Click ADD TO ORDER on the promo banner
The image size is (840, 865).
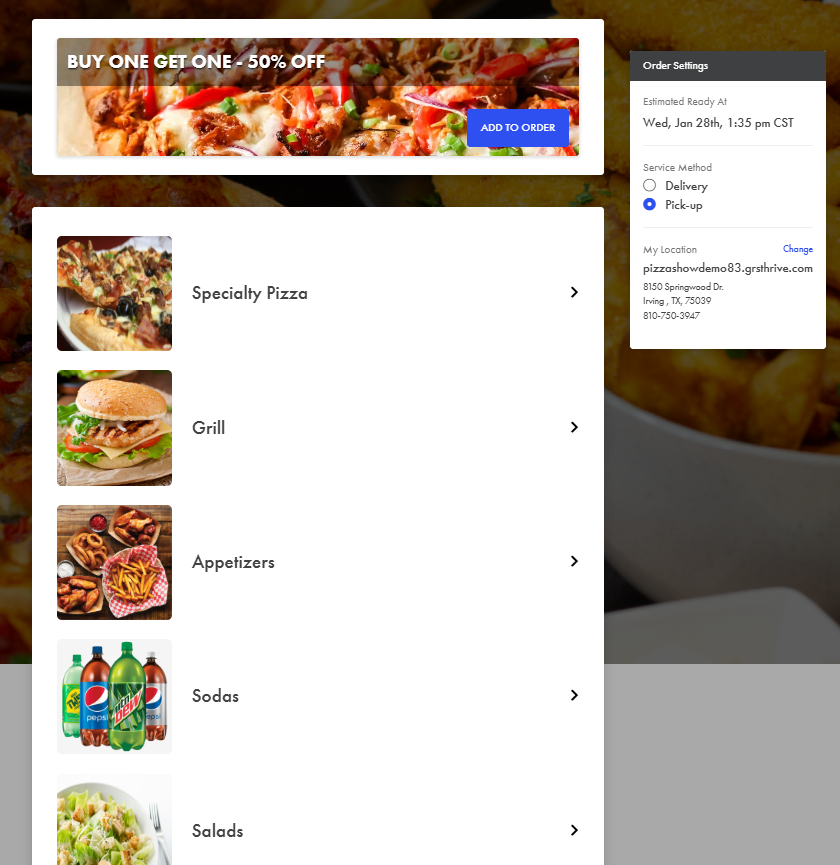[517, 128]
